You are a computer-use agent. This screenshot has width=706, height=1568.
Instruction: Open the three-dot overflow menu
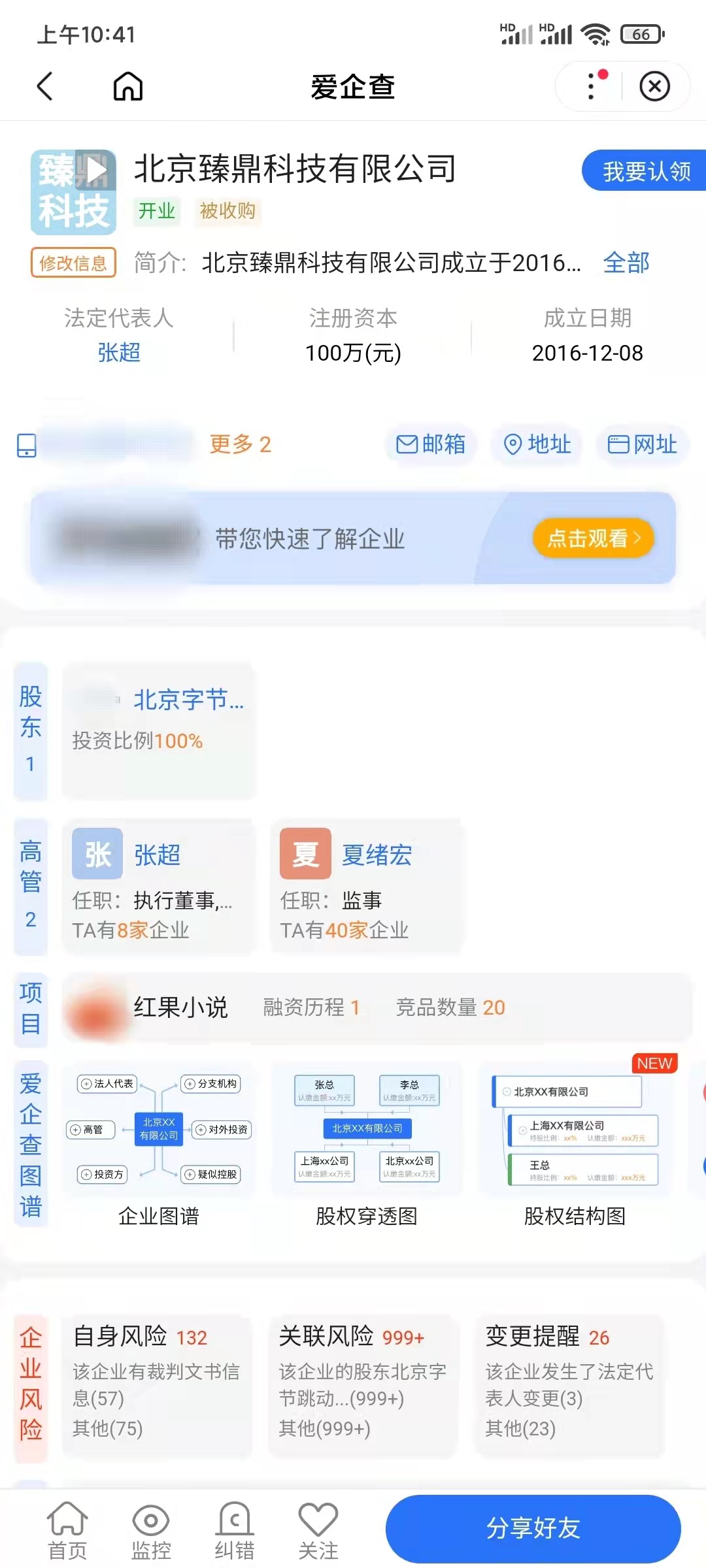pyautogui.click(x=590, y=86)
